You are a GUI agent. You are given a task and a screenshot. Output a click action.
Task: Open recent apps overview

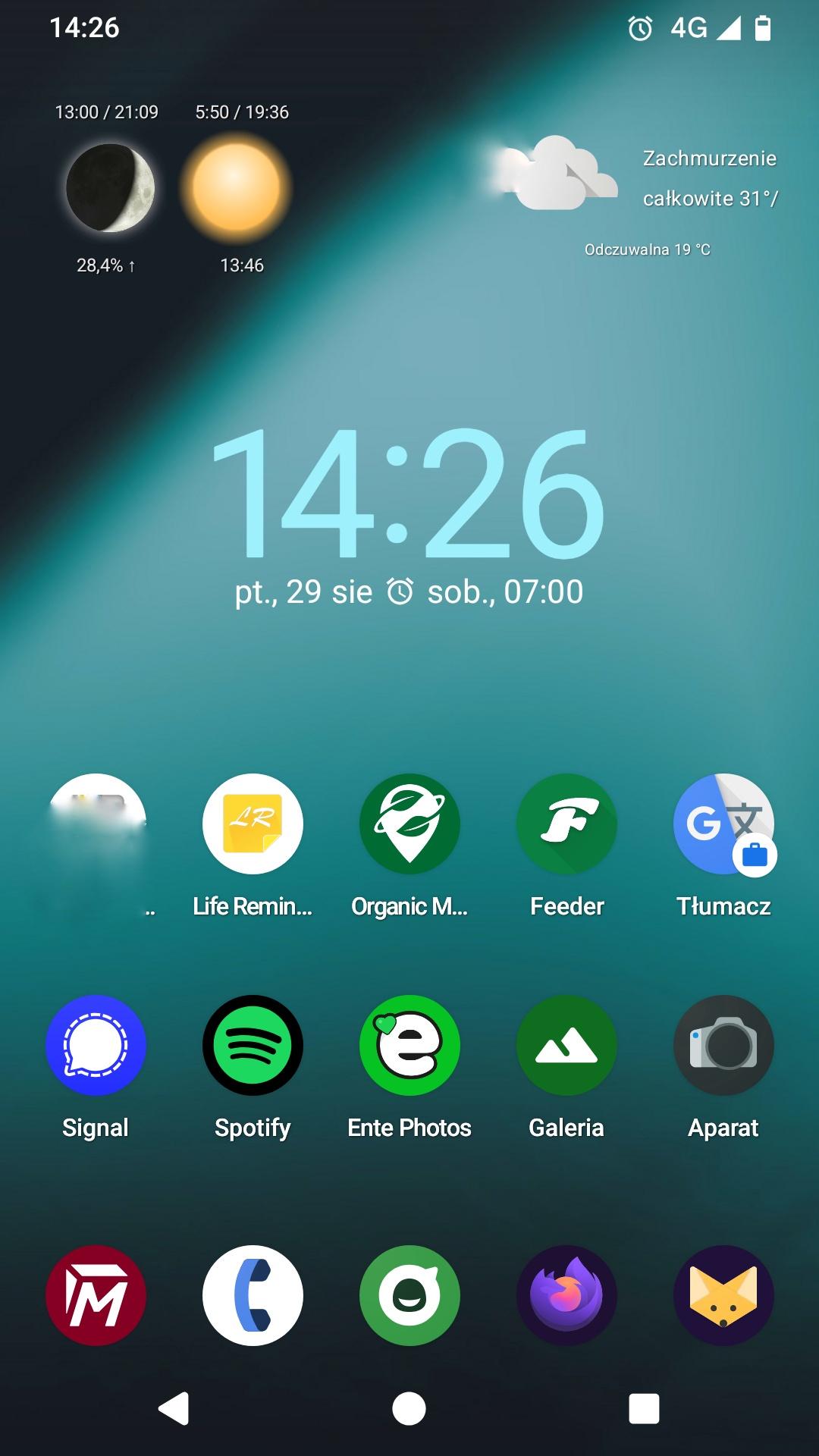point(644,1409)
